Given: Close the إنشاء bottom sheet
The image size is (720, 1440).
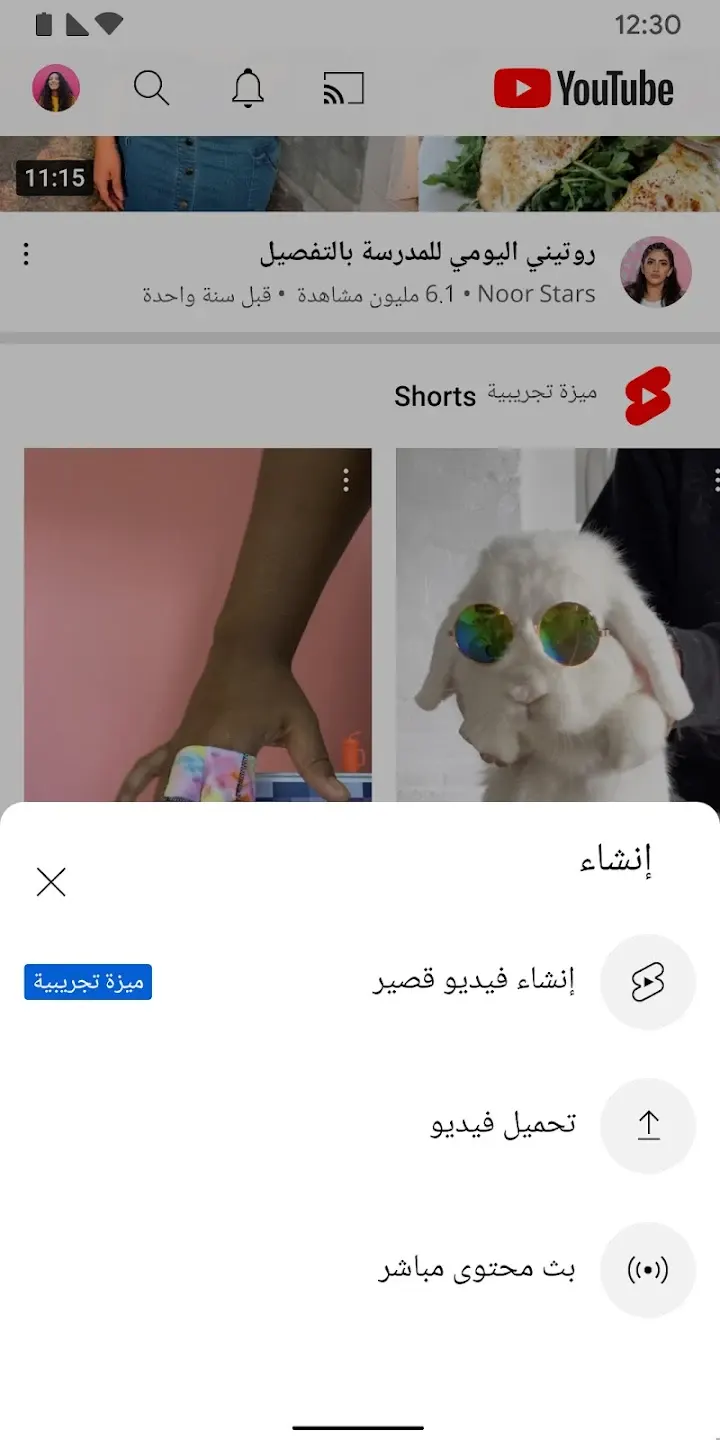Looking at the screenshot, I should tap(51, 882).
